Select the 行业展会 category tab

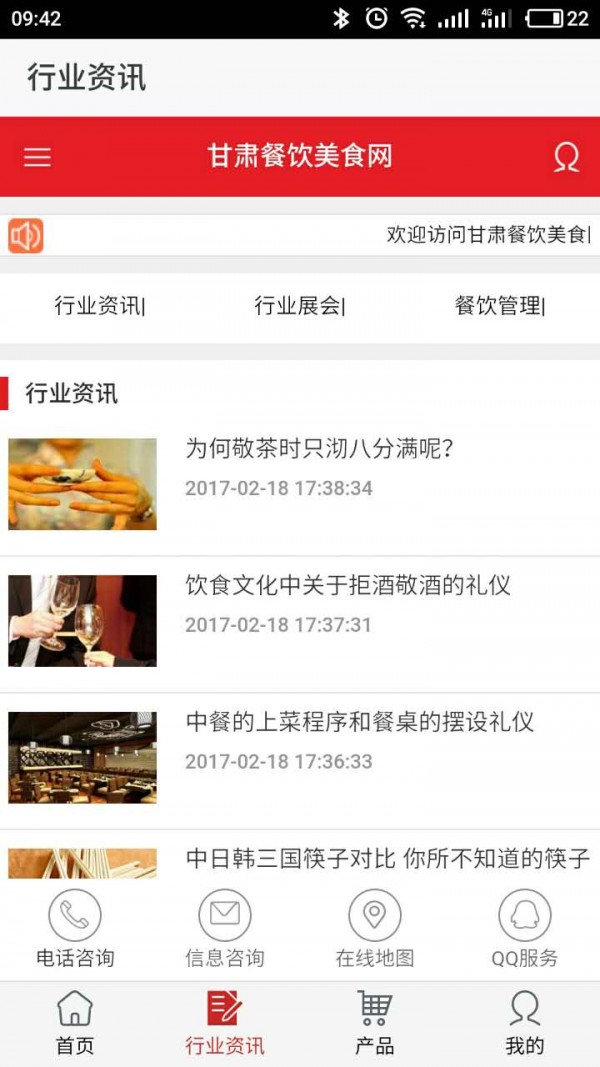pos(299,306)
